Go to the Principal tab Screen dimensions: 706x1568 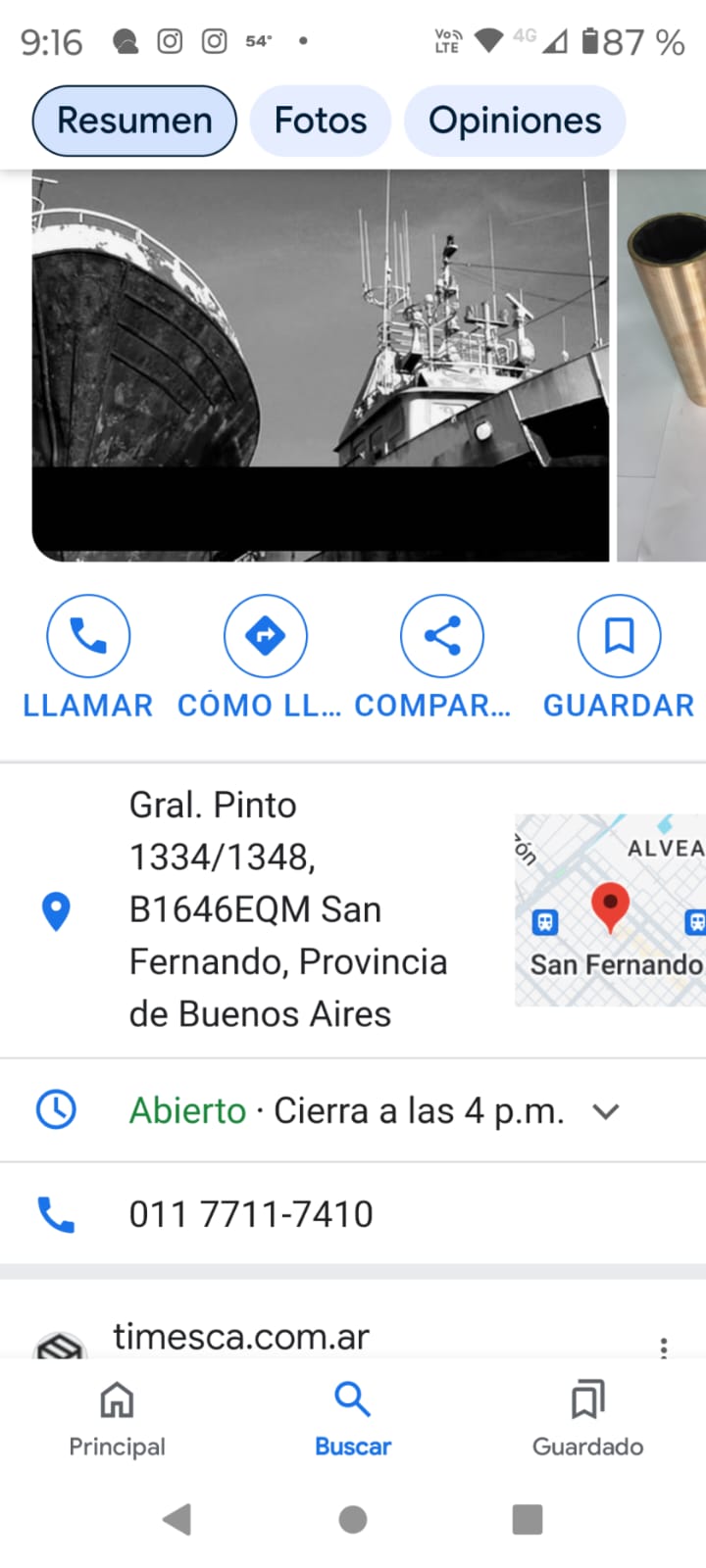117,1418
